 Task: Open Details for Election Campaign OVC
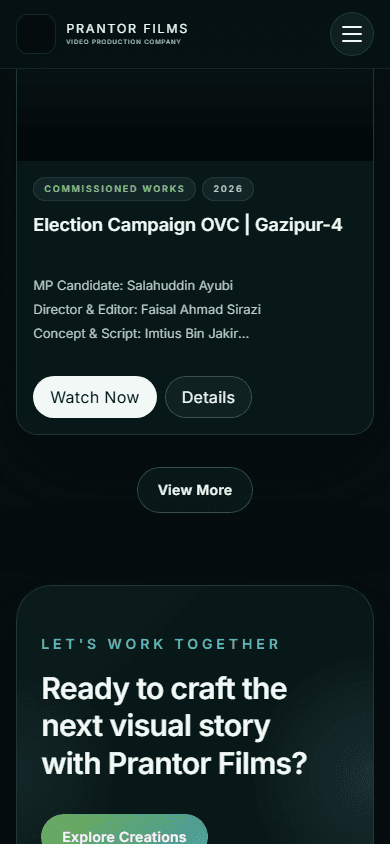coord(208,397)
